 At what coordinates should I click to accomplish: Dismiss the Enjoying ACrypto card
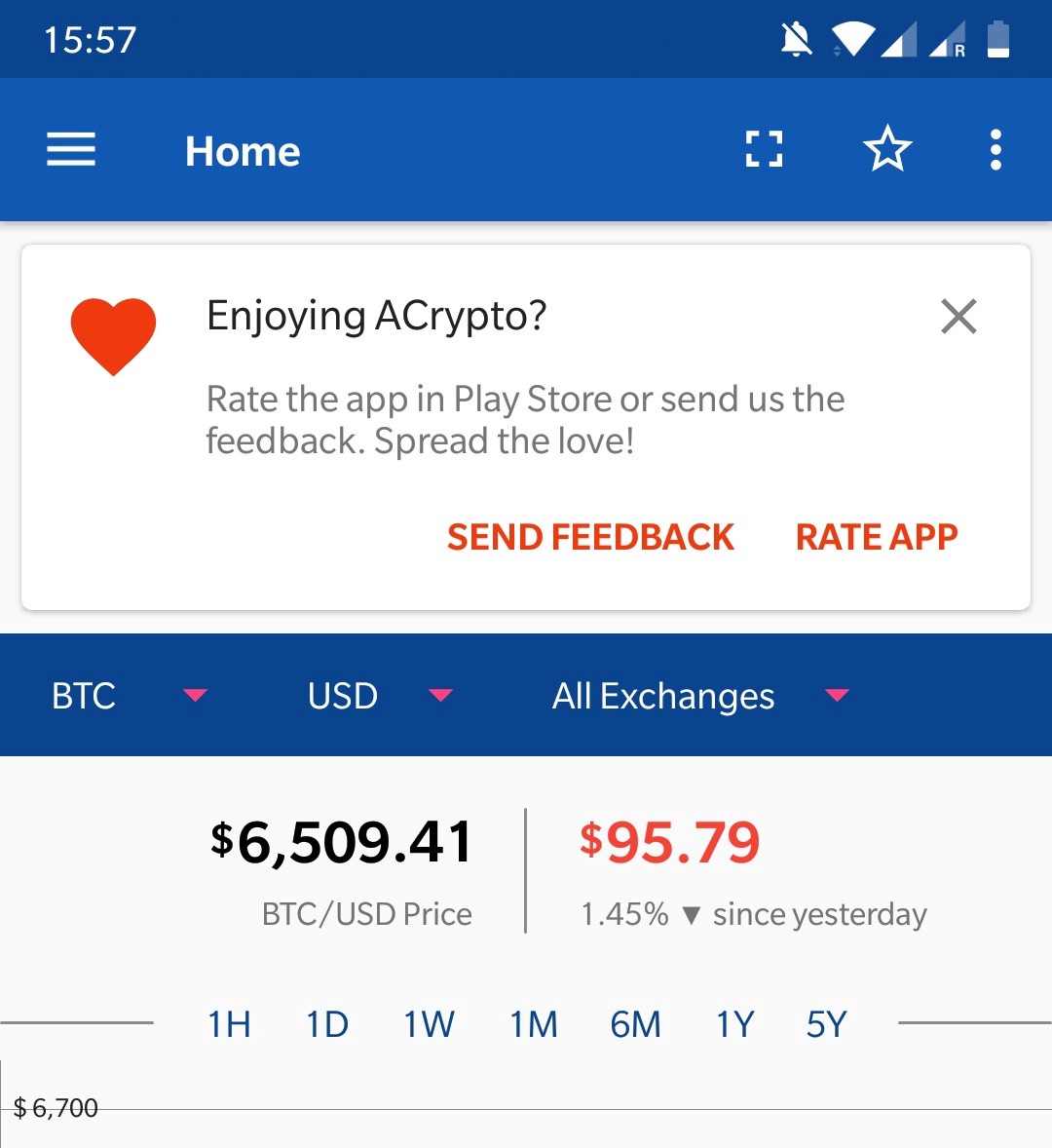pyautogui.click(x=958, y=317)
